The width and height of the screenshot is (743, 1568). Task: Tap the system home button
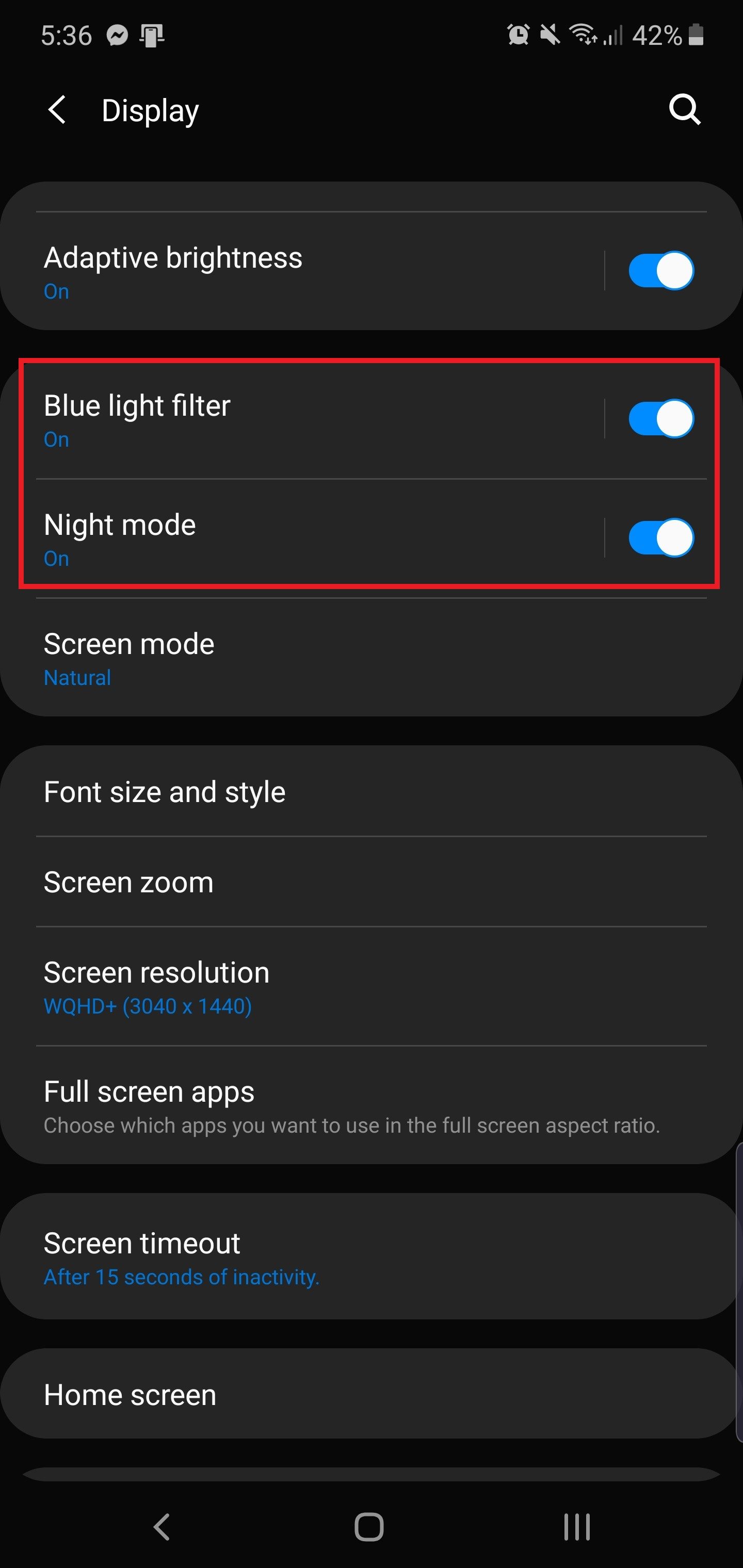369,1527
